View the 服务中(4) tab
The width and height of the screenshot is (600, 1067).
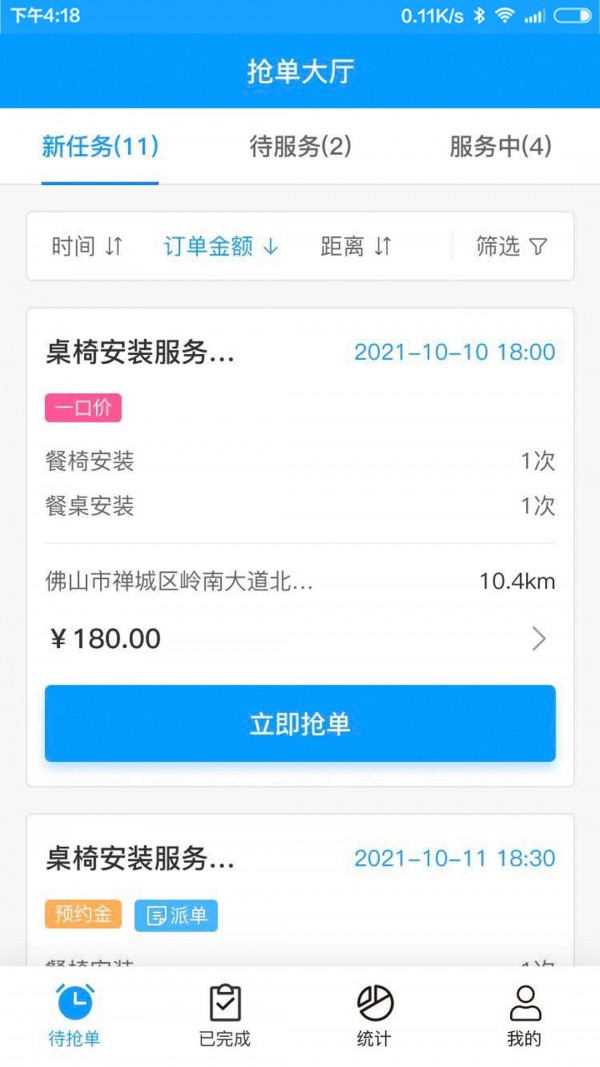tap(500, 147)
